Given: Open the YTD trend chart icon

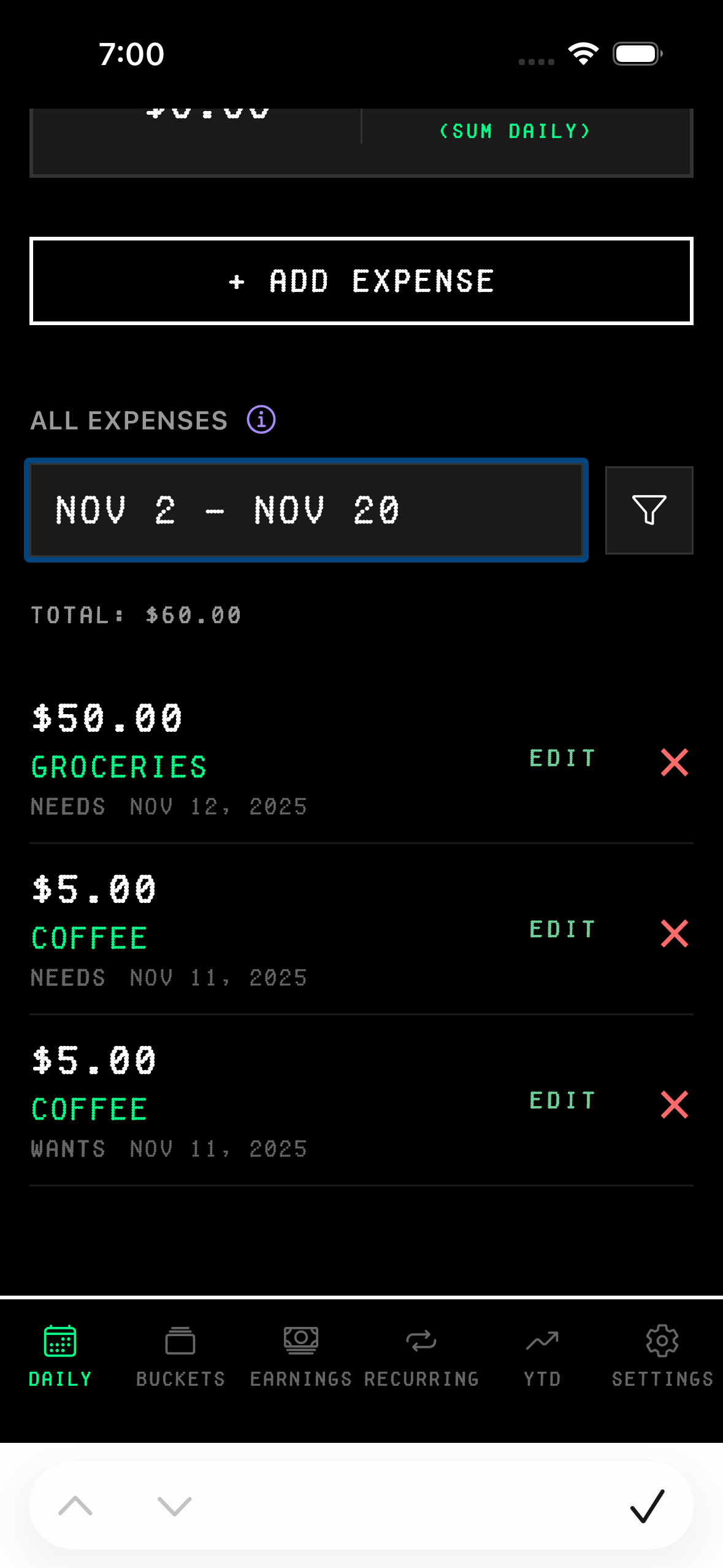Looking at the screenshot, I should coord(542,1339).
